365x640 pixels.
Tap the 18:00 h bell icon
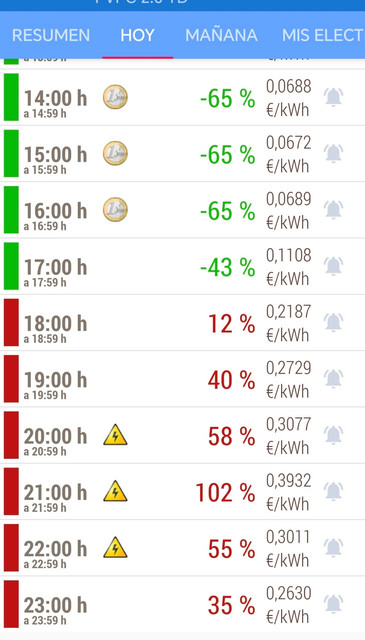(334, 323)
